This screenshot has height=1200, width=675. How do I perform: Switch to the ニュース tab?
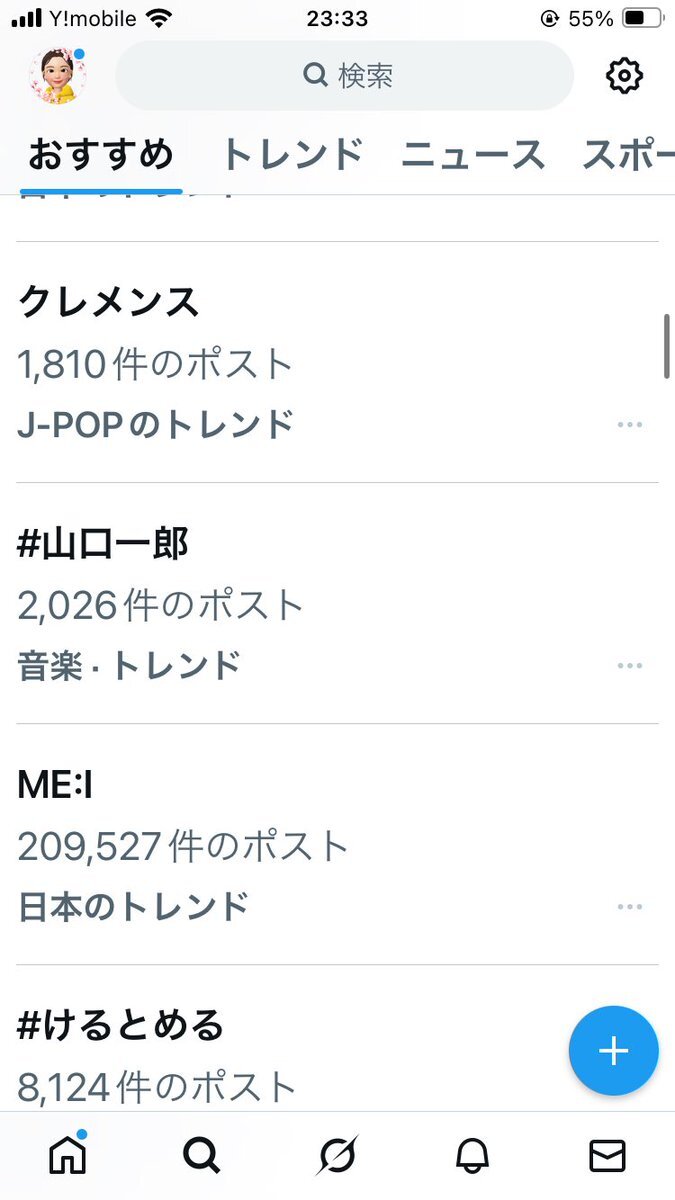pos(472,155)
